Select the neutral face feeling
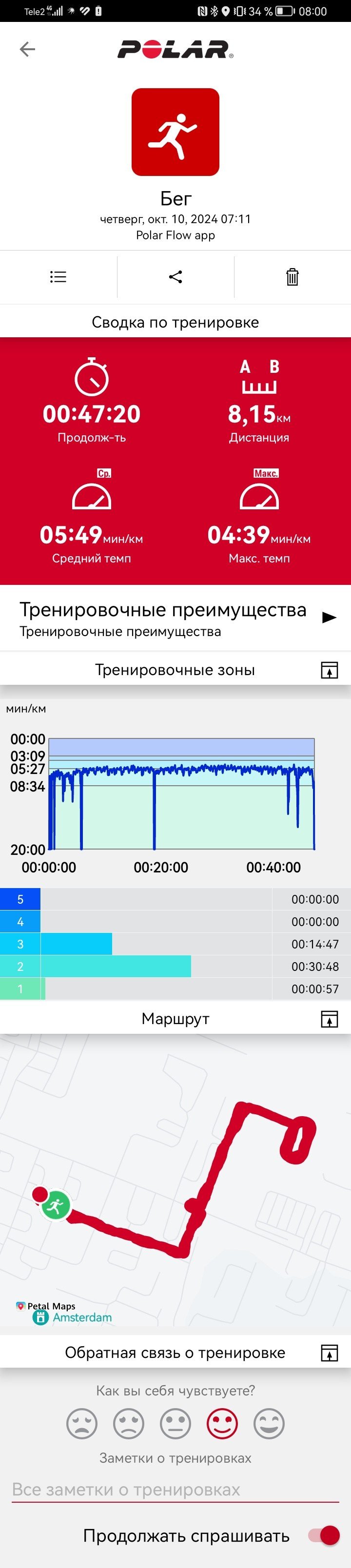This screenshot has height=1568, width=351. click(x=176, y=1424)
